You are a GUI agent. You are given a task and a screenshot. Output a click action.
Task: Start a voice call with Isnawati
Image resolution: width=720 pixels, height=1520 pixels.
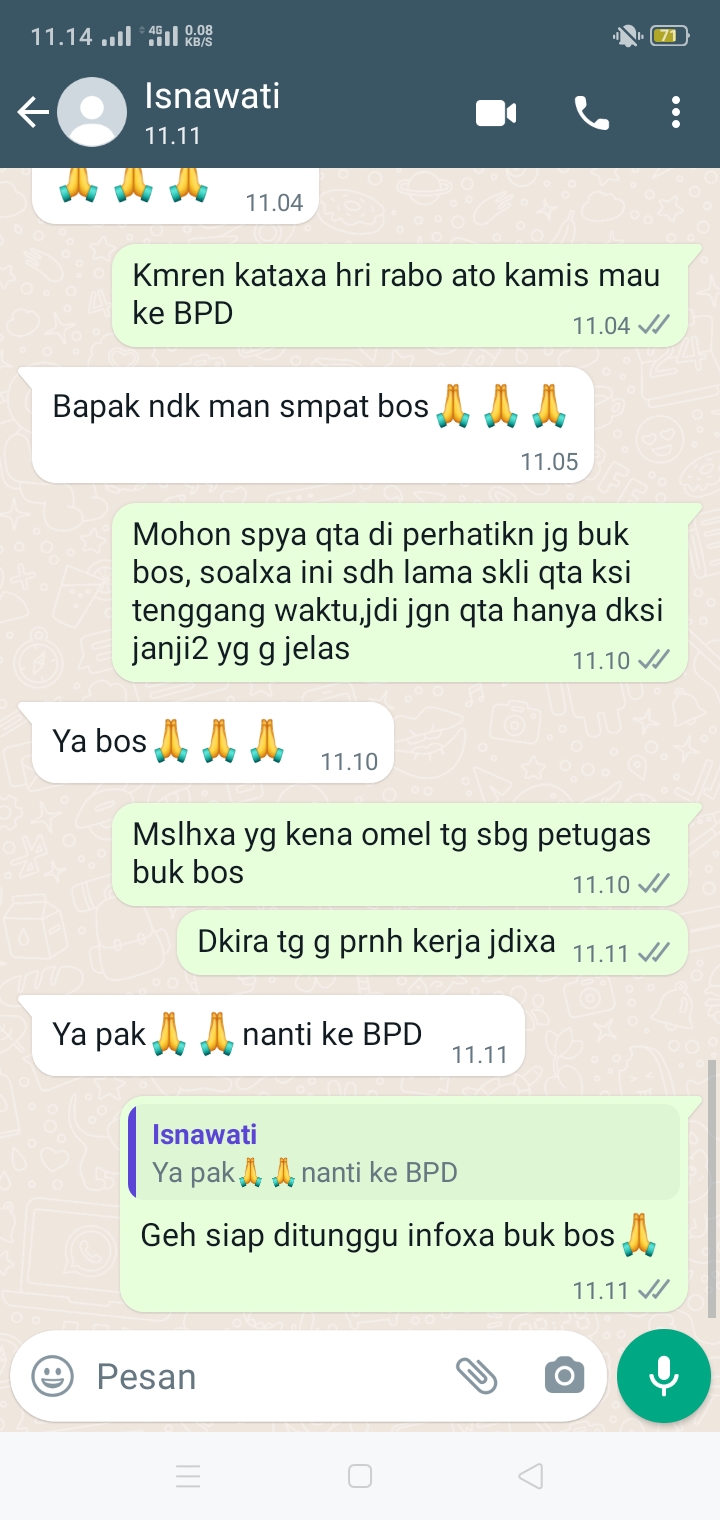point(592,113)
